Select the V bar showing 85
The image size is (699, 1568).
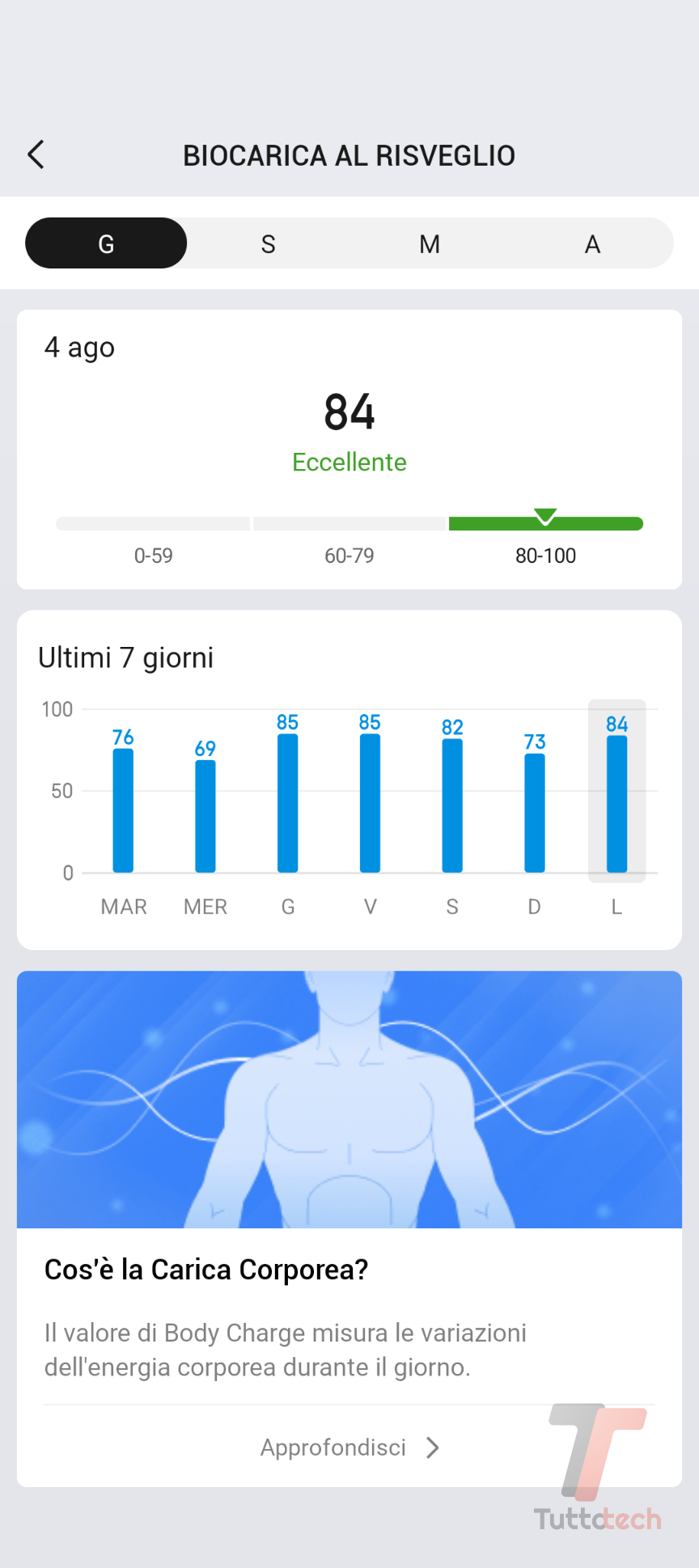[370, 803]
